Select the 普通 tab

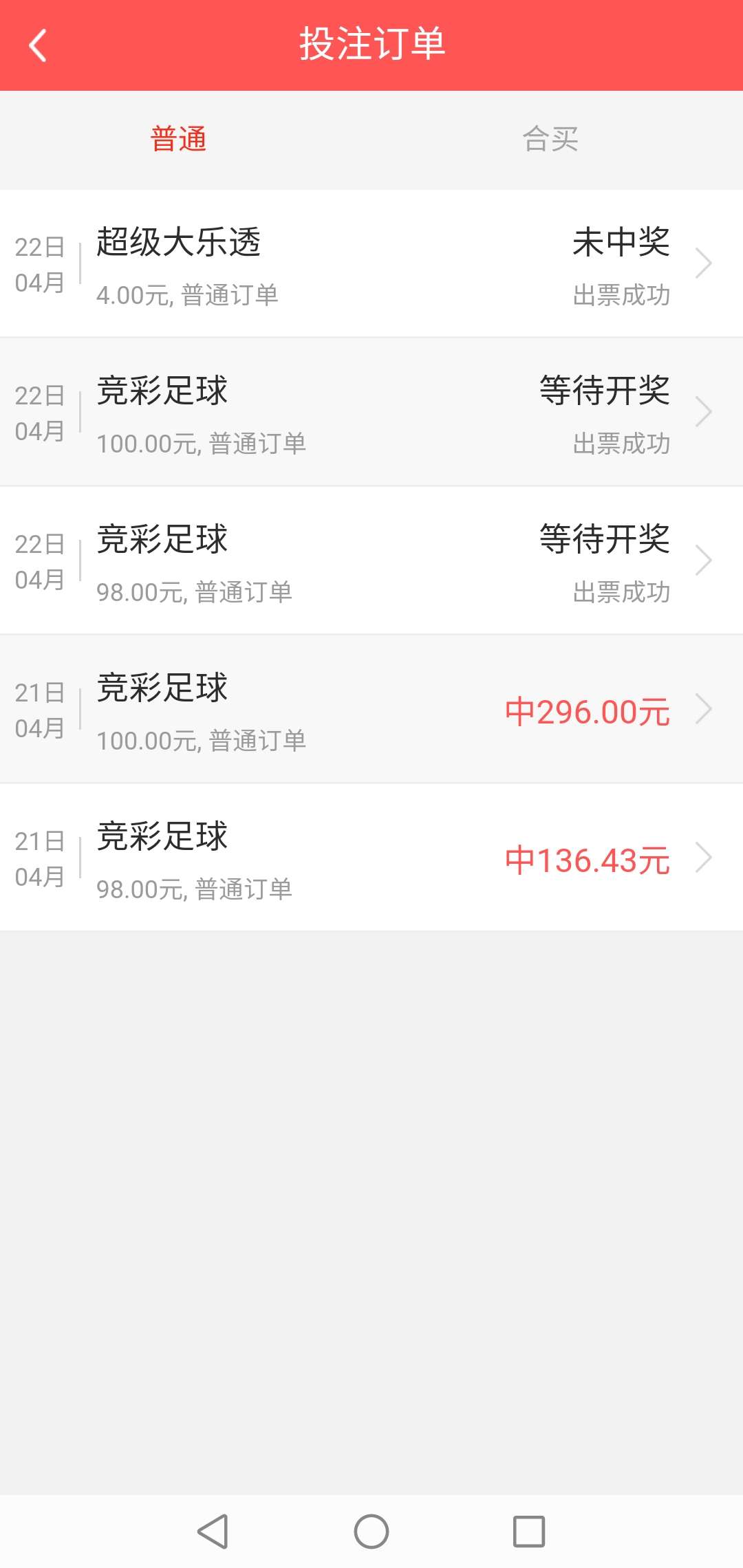(179, 140)
